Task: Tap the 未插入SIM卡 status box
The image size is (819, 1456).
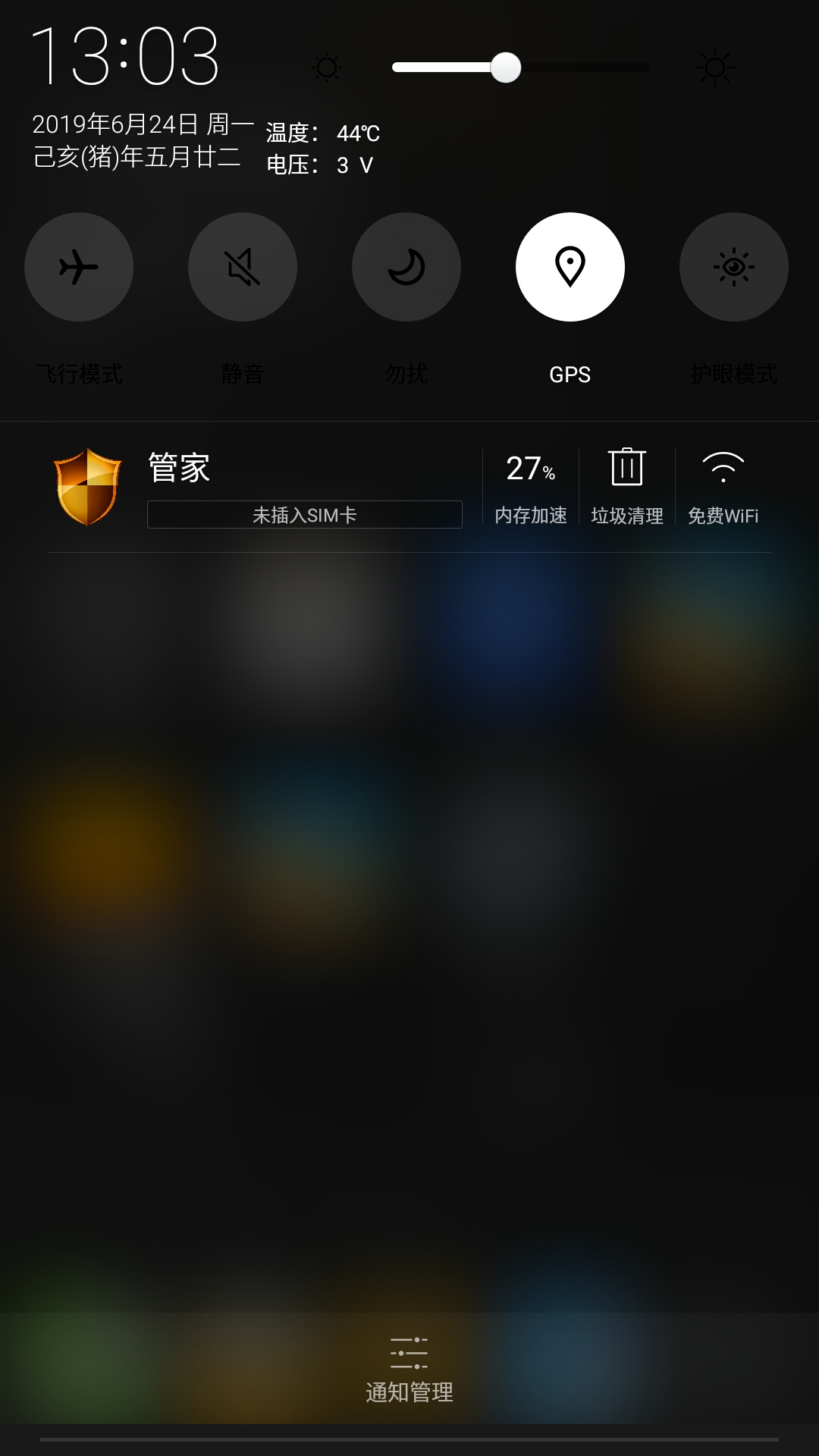Action: (305, 515)
